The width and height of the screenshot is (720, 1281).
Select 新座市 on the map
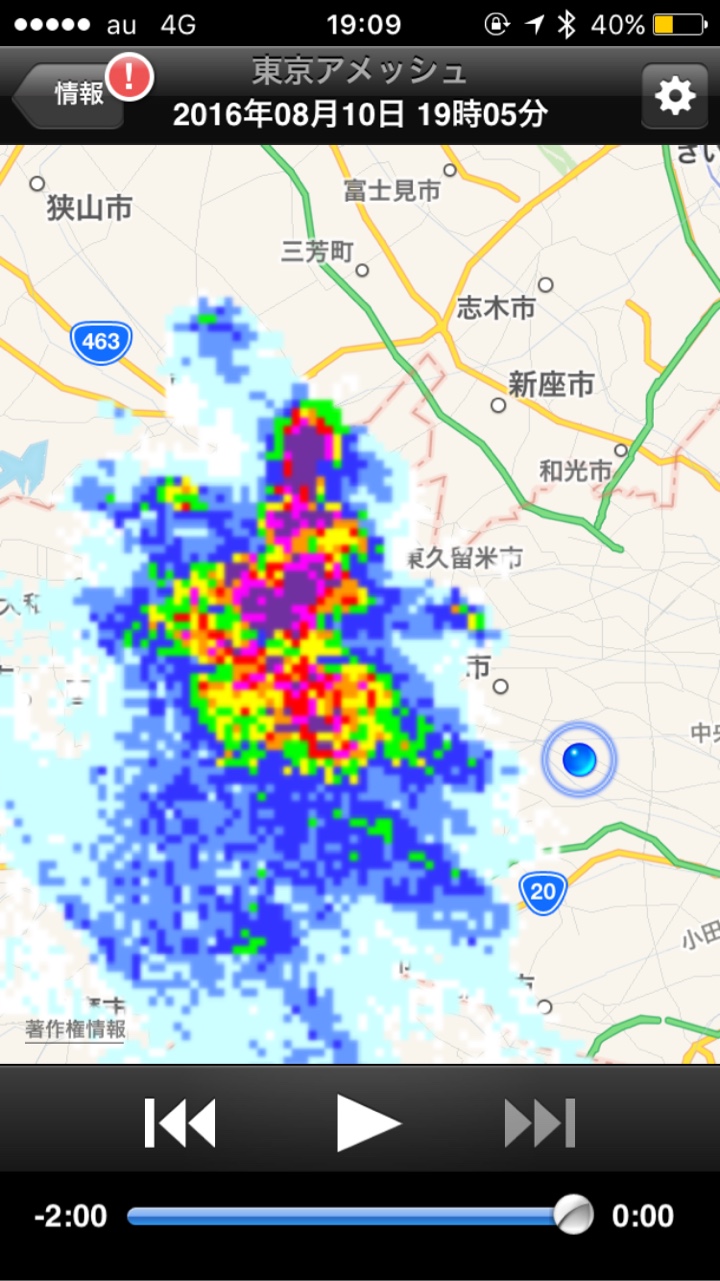pyautogui.click(x=548, y=384)
